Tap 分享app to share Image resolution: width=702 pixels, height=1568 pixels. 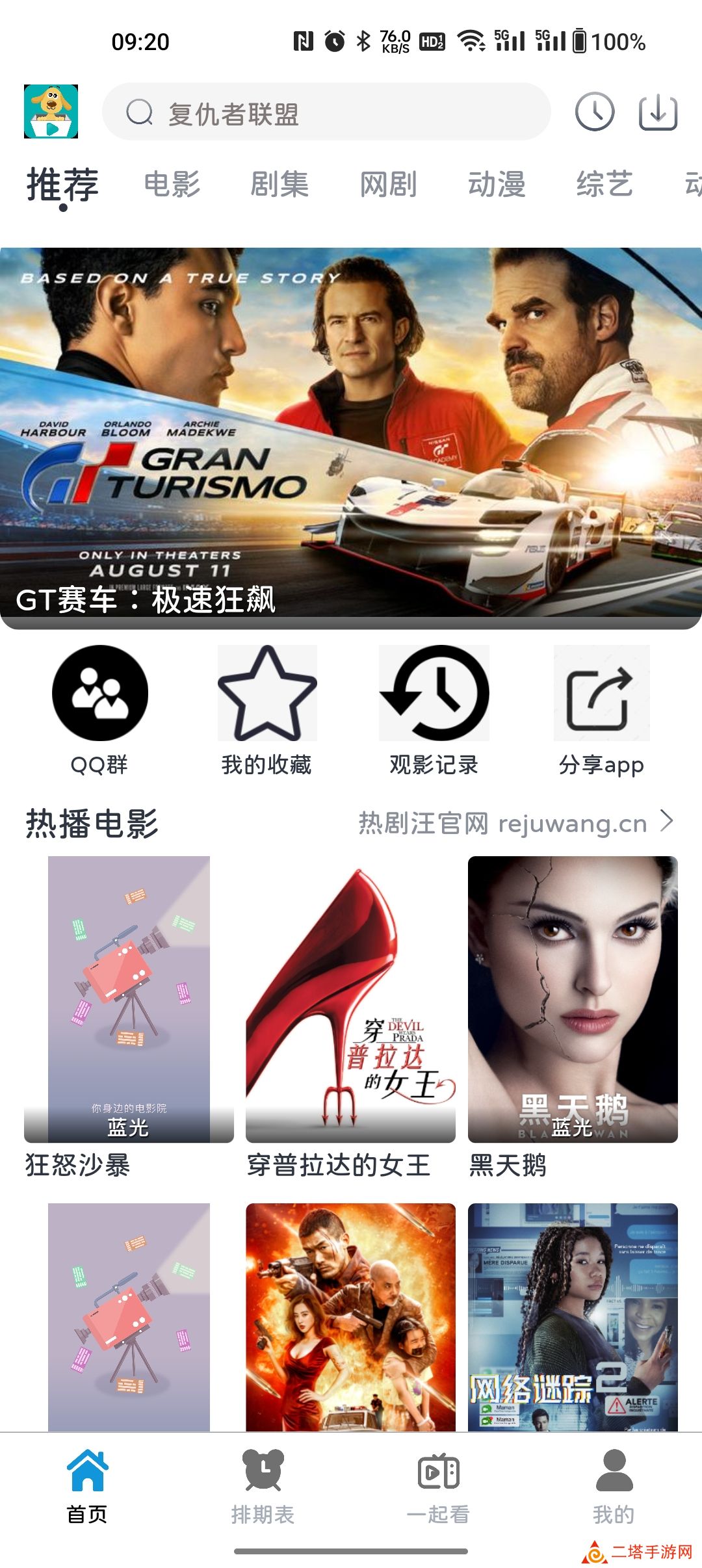[x=601, y=709]
